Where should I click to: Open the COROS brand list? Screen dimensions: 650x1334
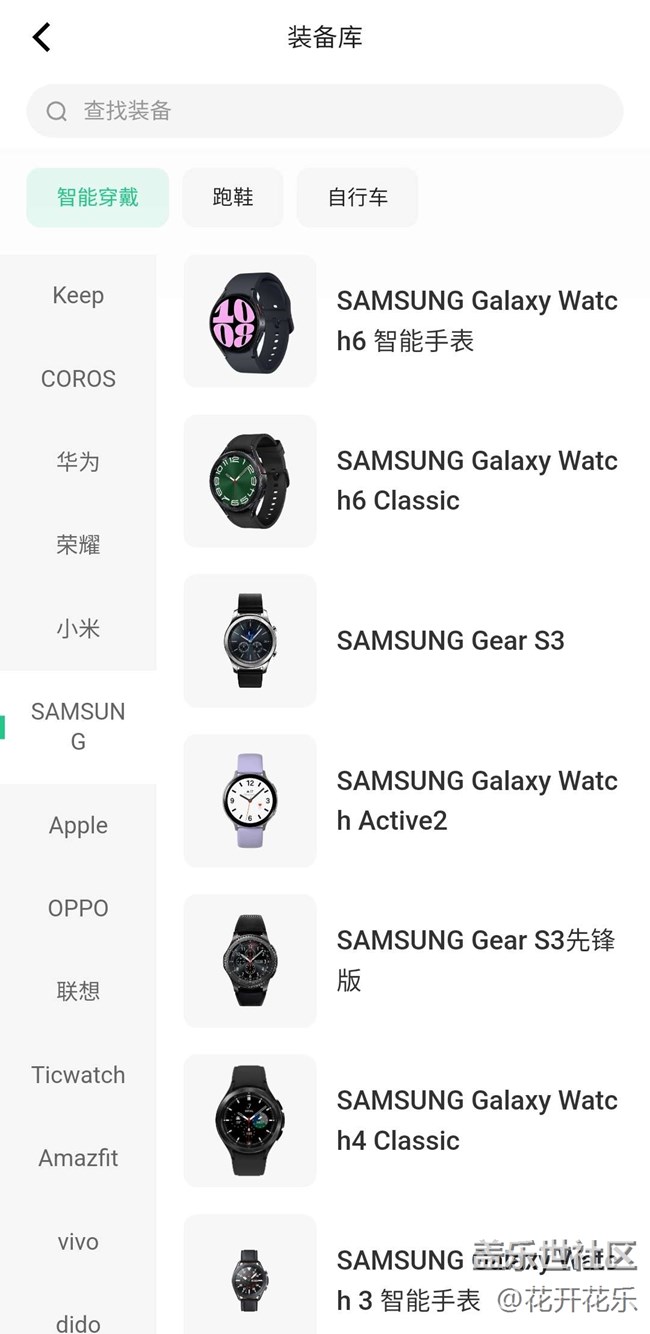(x=78, y=379)
